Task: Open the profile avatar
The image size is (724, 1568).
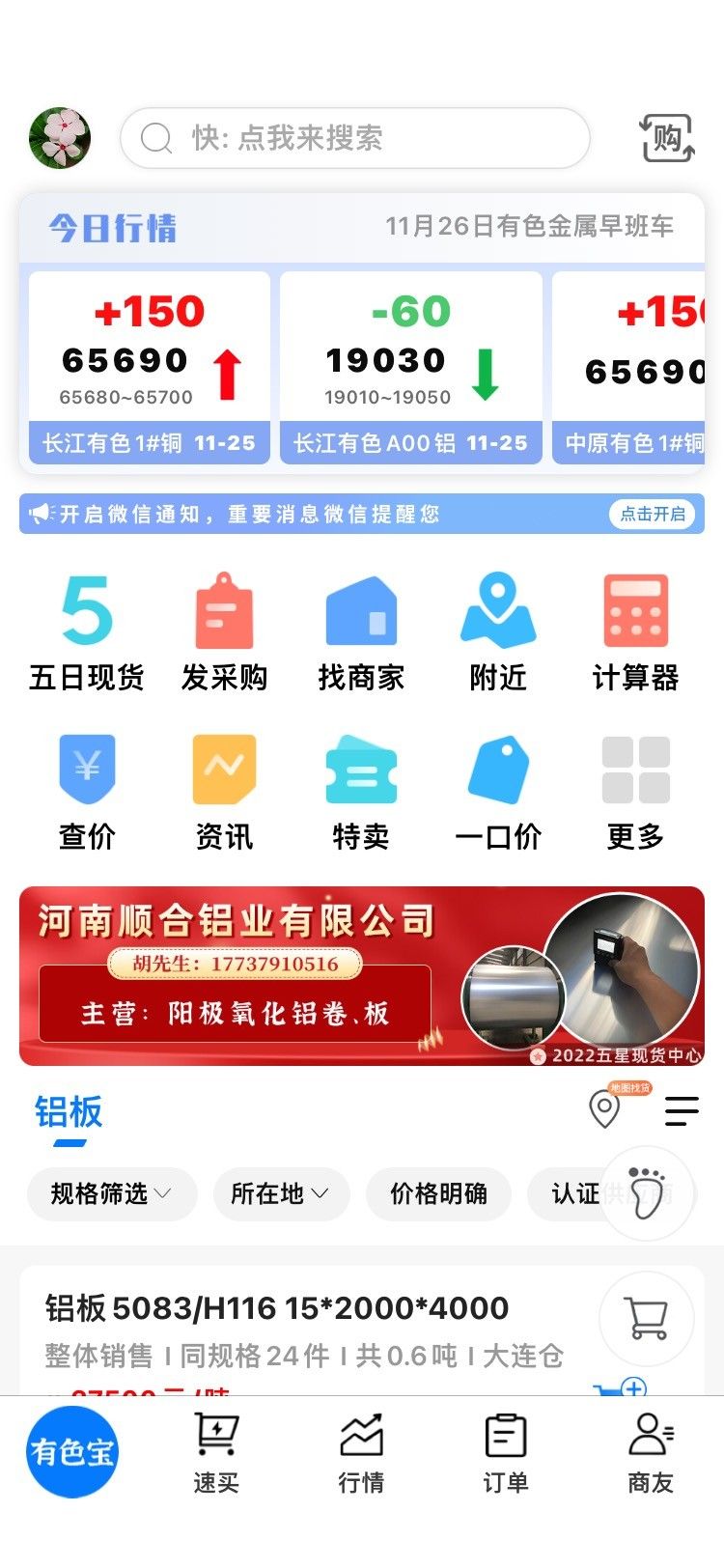Action: (60, 138)
